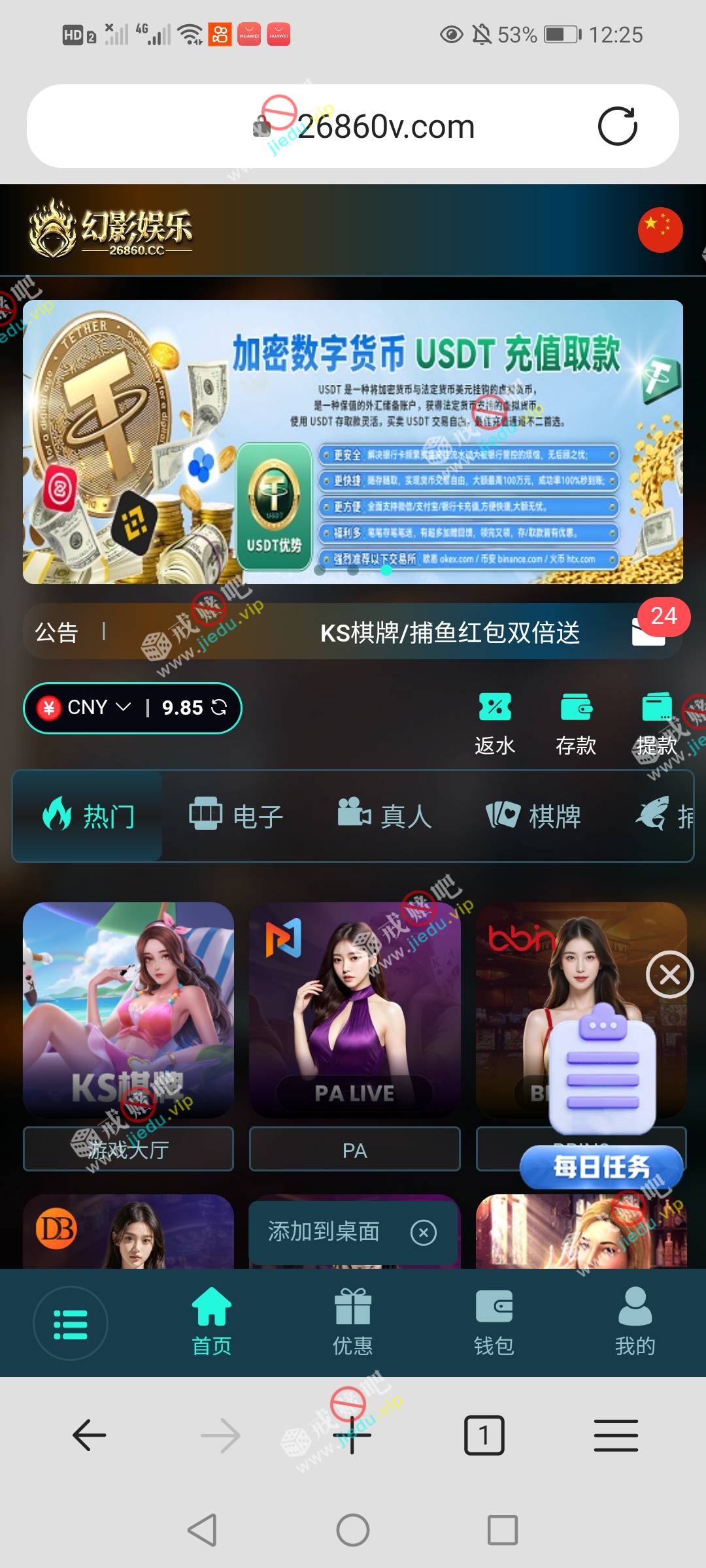Open 返水 rebate
706x1568 pixels.
(495, 723)
